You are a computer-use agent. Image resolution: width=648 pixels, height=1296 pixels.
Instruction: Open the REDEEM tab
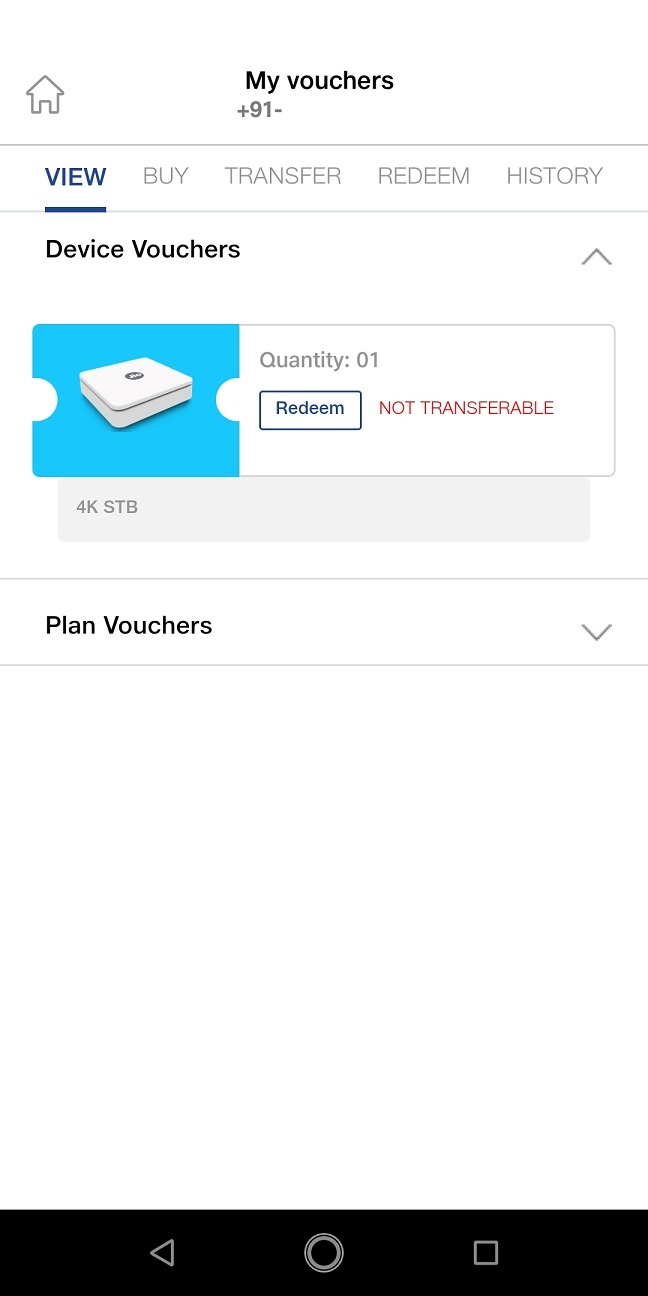click(x=423, y=176)
